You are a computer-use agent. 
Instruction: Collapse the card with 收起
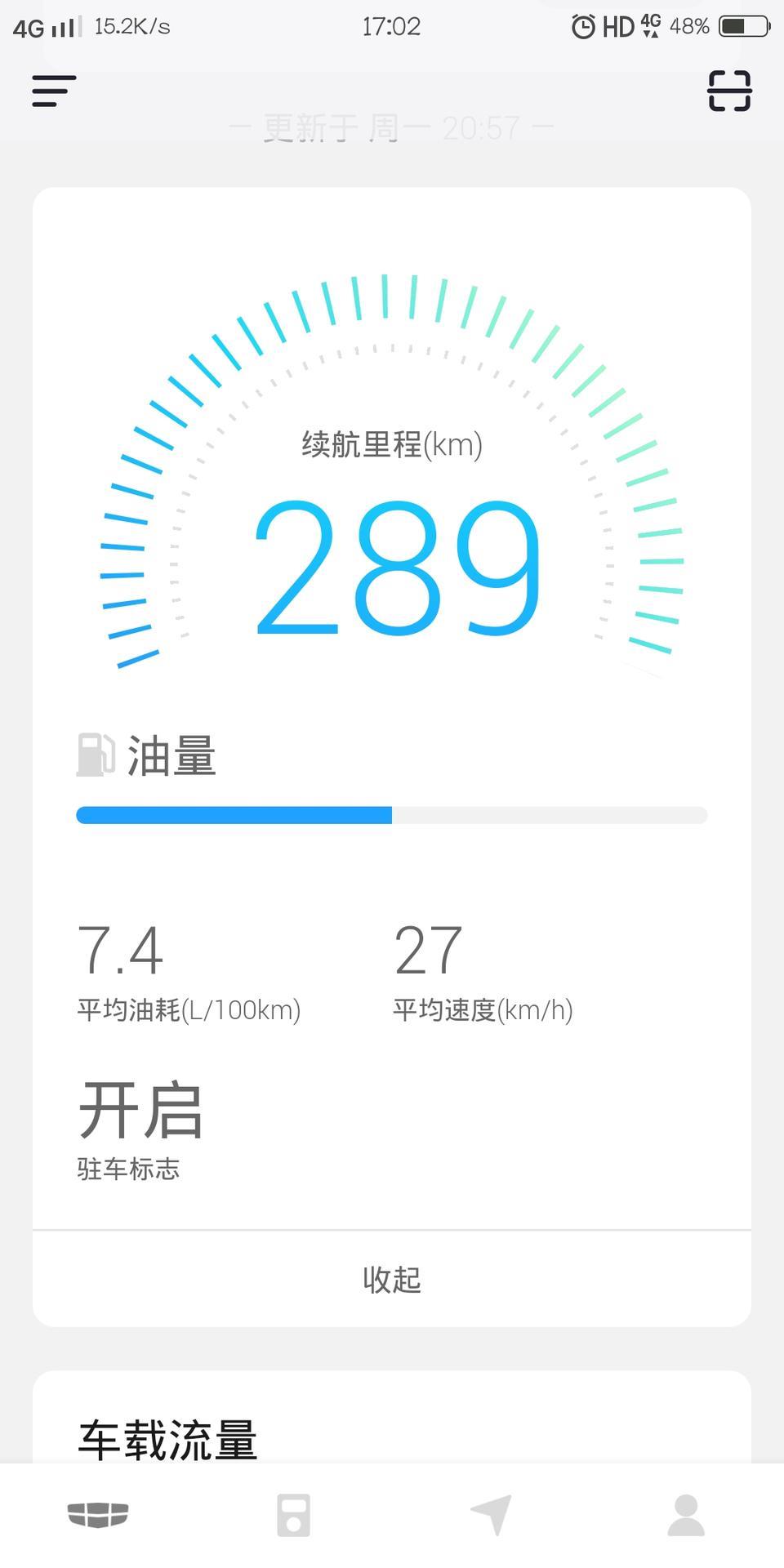click(392, 1279)
